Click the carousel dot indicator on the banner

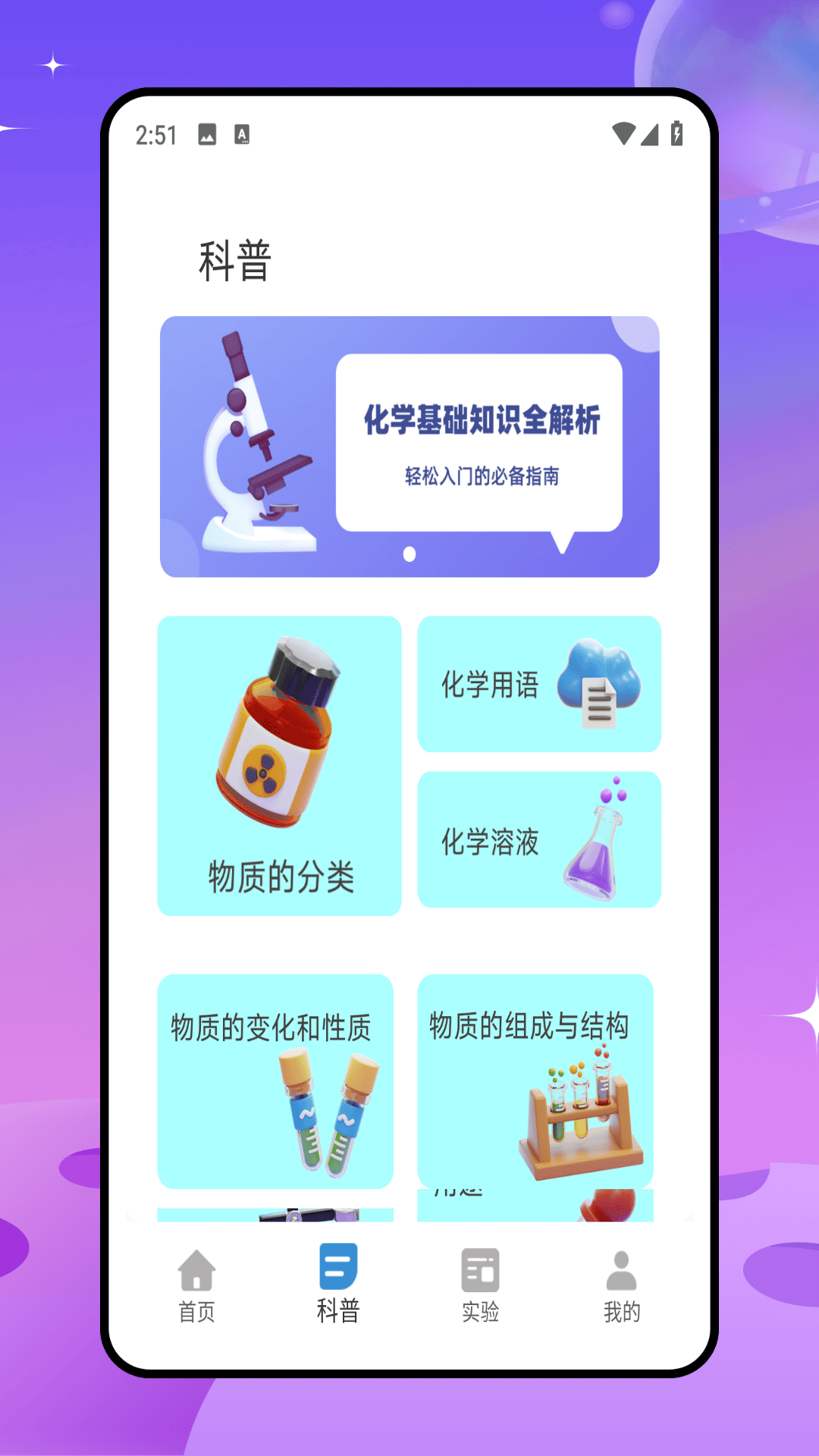click(411, 554)
